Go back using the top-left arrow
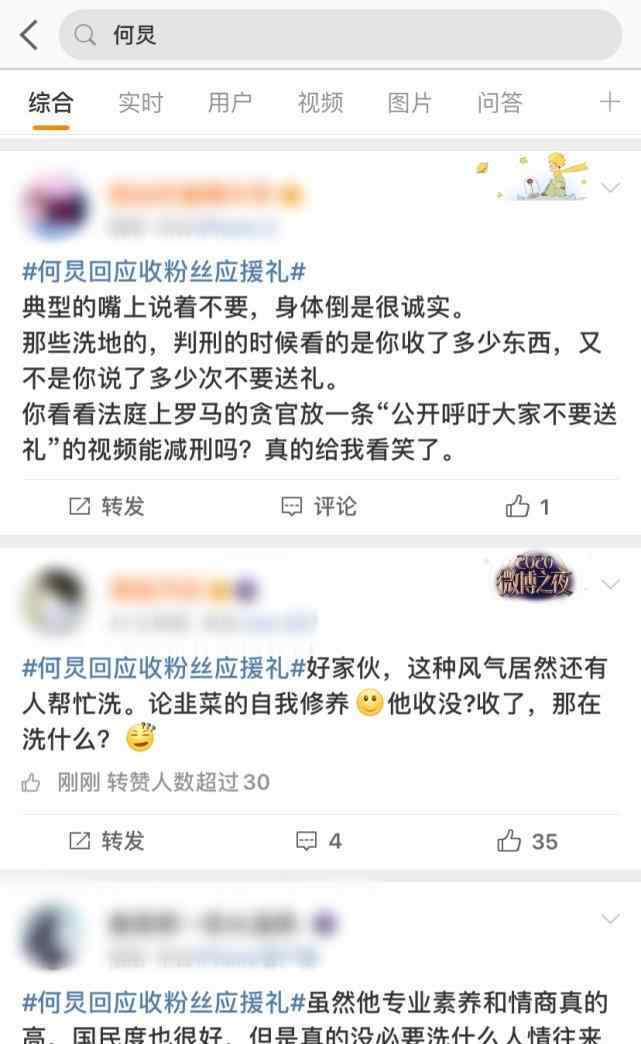Screen dimensions: 641x1044 (x=29, y=35)
